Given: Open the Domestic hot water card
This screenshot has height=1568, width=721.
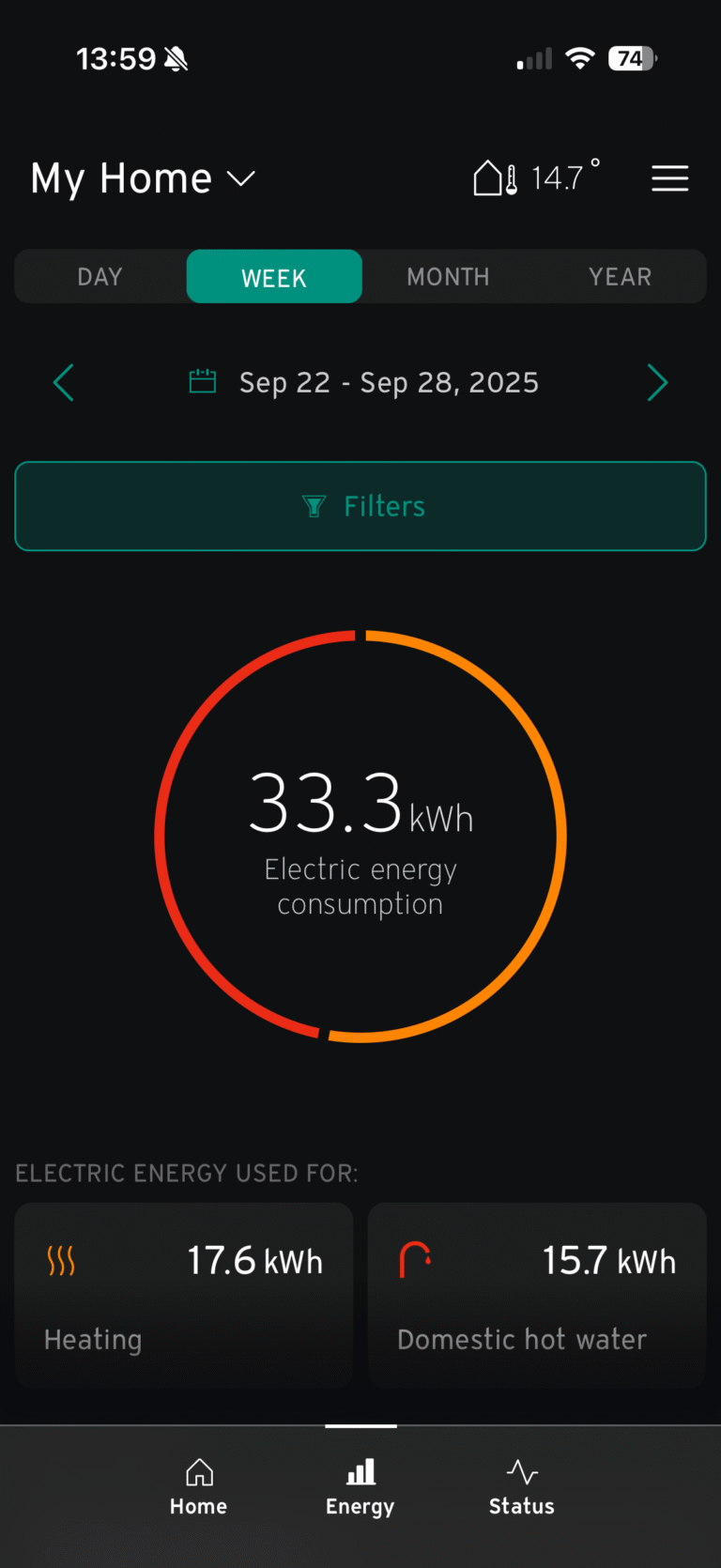Looking at the screenshot, I should point(537,1296).
